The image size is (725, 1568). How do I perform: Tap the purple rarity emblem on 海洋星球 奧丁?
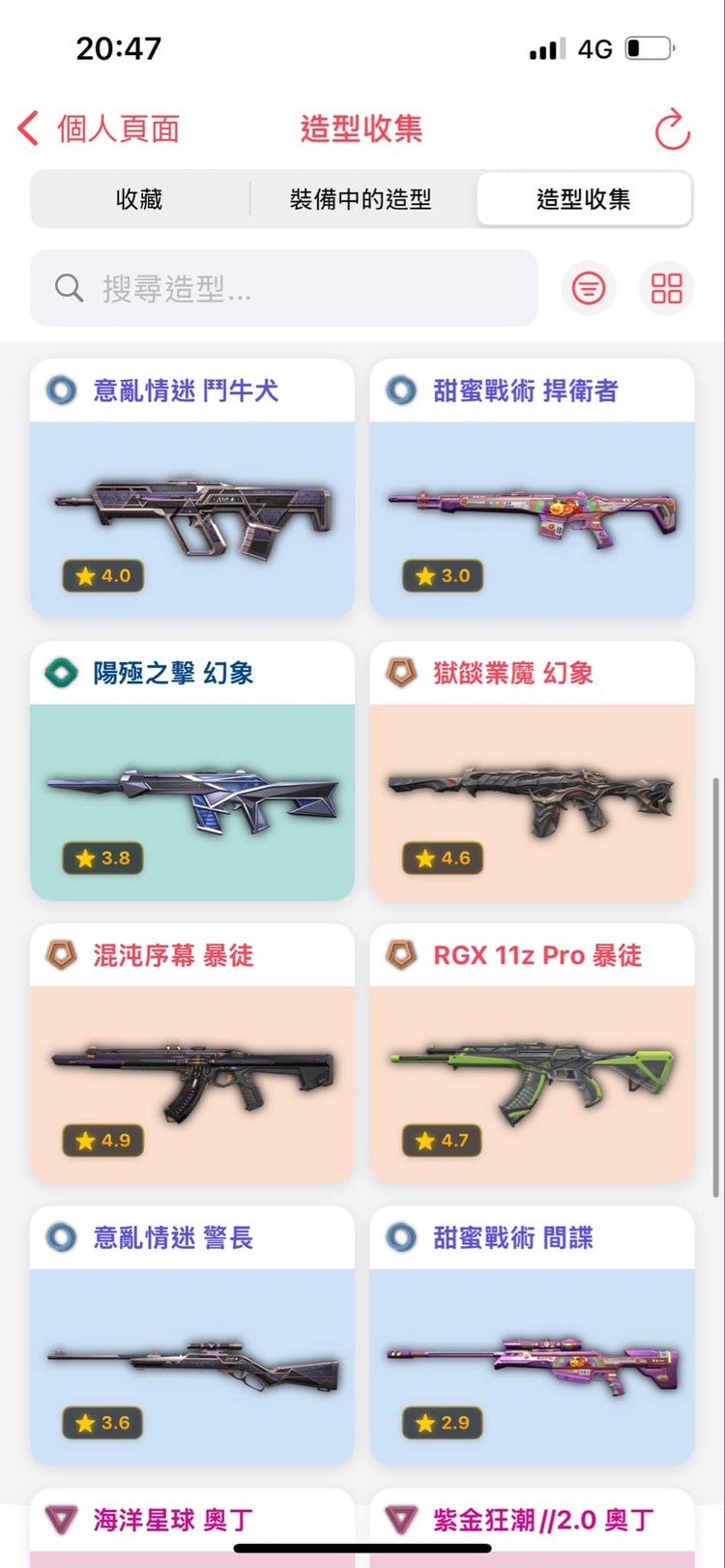click(x=61, y=1520)
